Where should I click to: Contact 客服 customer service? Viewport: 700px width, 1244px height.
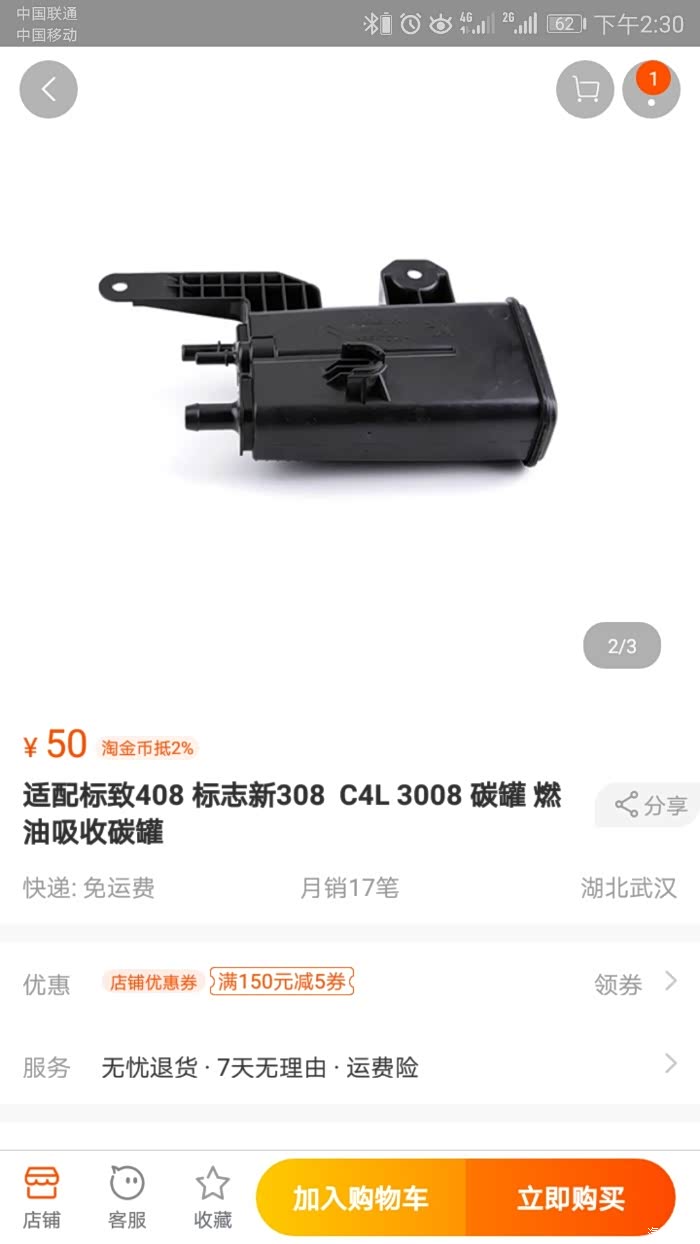click(x=127, y=1197)
